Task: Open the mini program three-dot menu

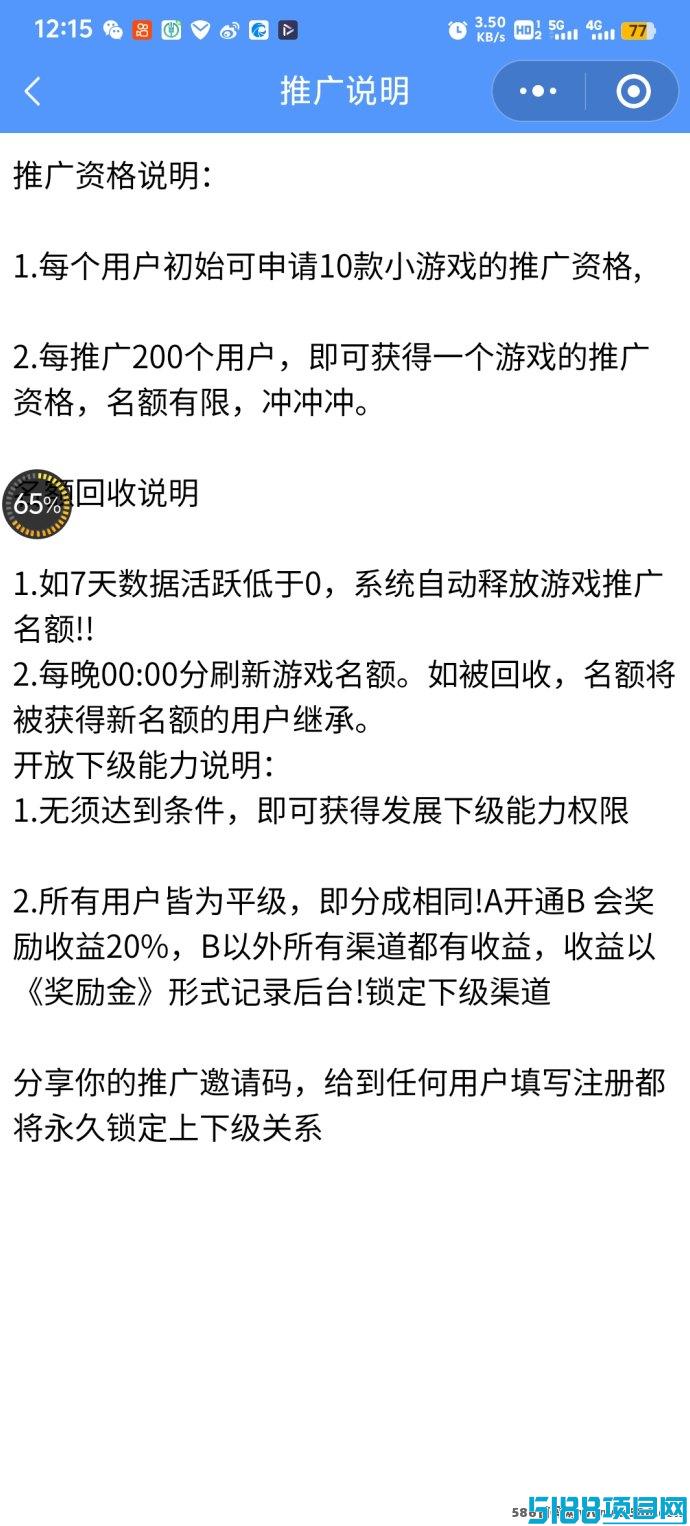Action: (x=538, y=92)
